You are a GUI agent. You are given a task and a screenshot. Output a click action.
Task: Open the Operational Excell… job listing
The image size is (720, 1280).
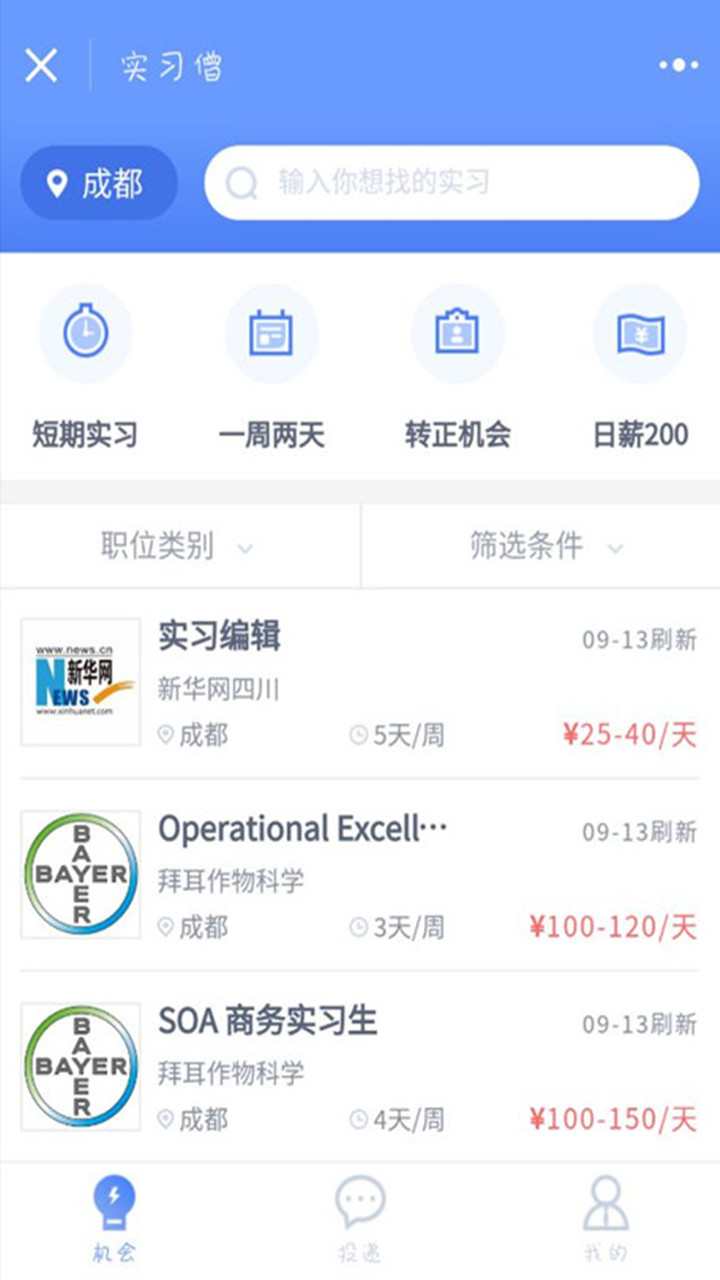tap(360, 875)
